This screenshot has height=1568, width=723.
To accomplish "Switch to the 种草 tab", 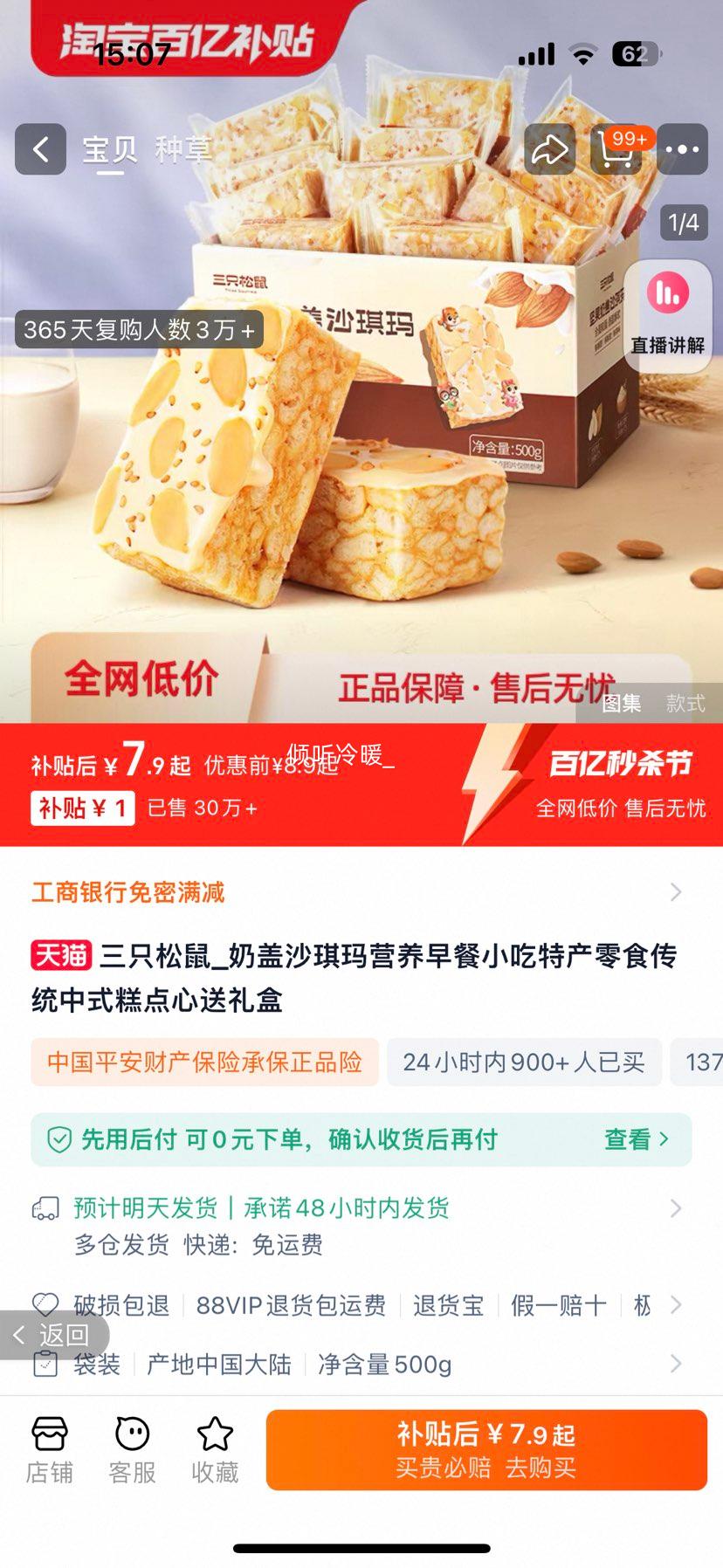I will (181, 147).
